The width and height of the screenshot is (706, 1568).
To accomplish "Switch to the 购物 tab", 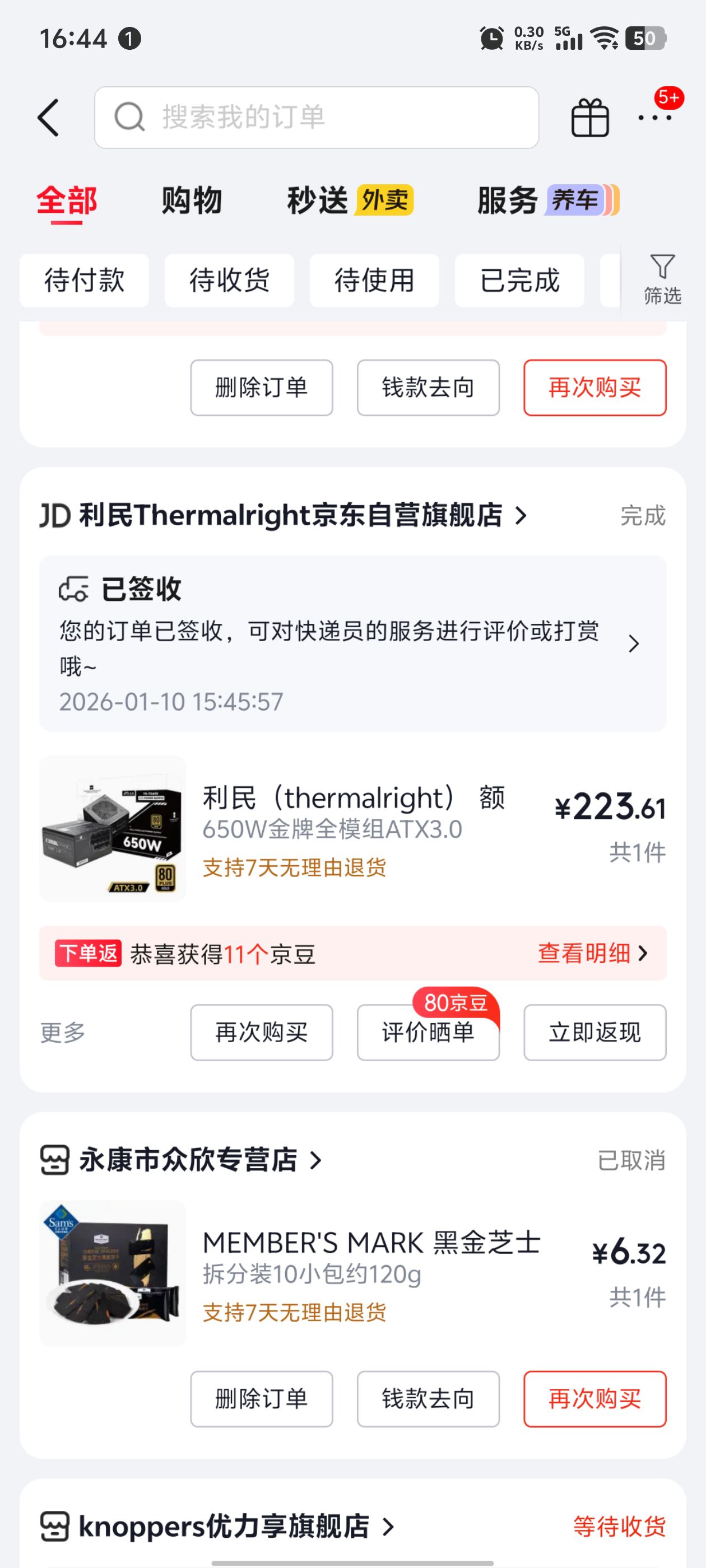I will tap(191, 200).
